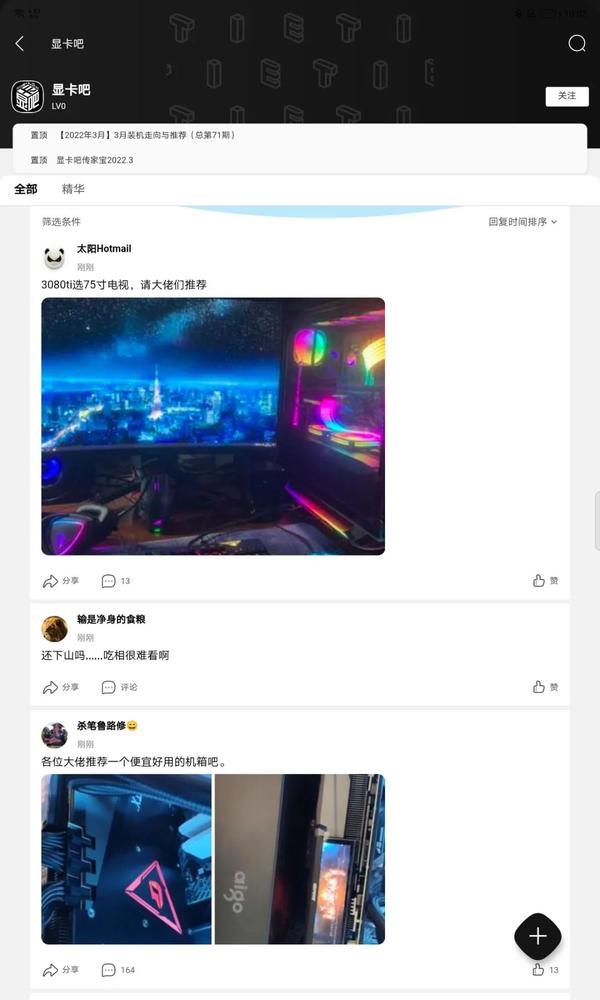Go back using the top-left arrow
The image size is (600, 1000).
20,44
